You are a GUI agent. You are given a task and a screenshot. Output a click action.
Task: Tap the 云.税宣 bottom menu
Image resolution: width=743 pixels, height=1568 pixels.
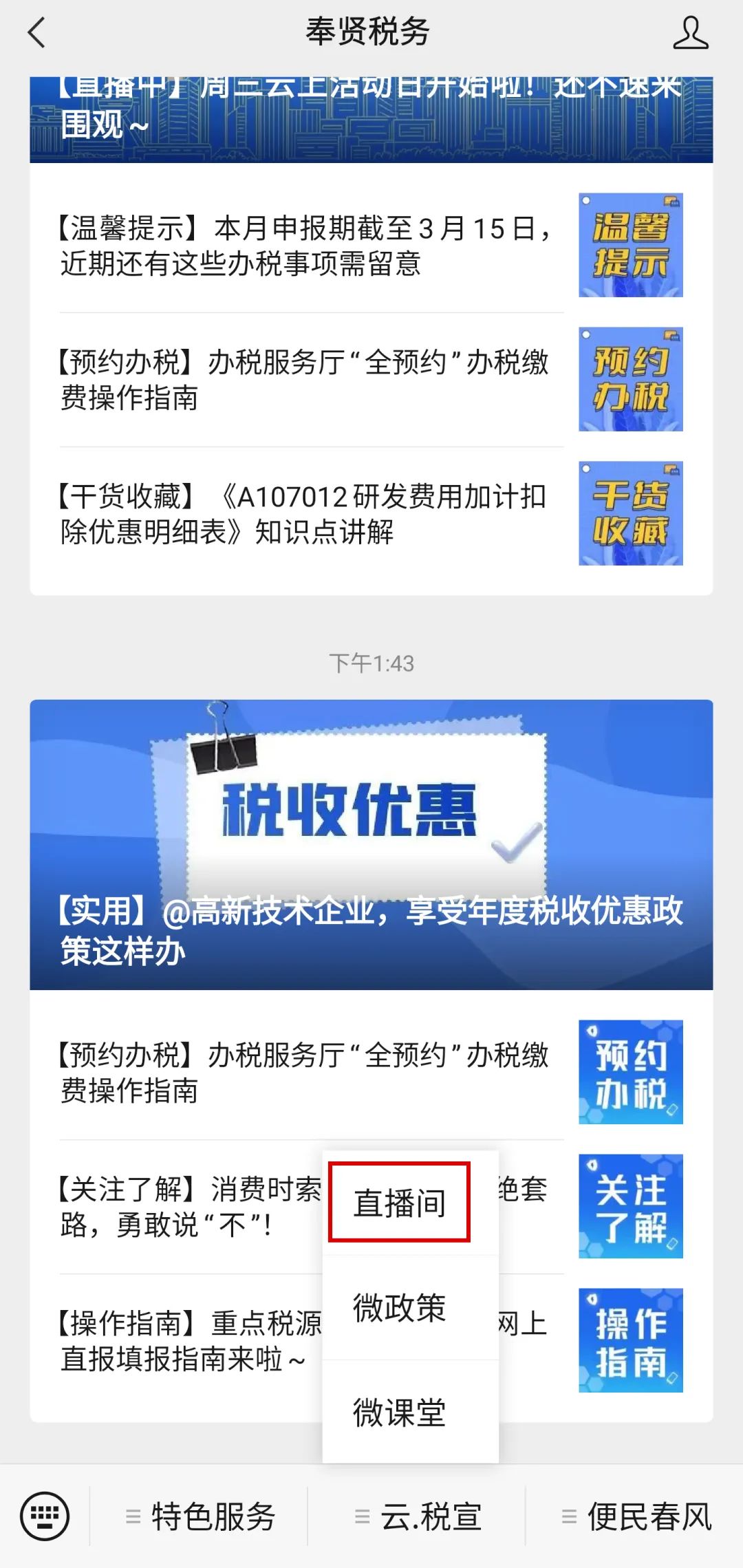417,1516
